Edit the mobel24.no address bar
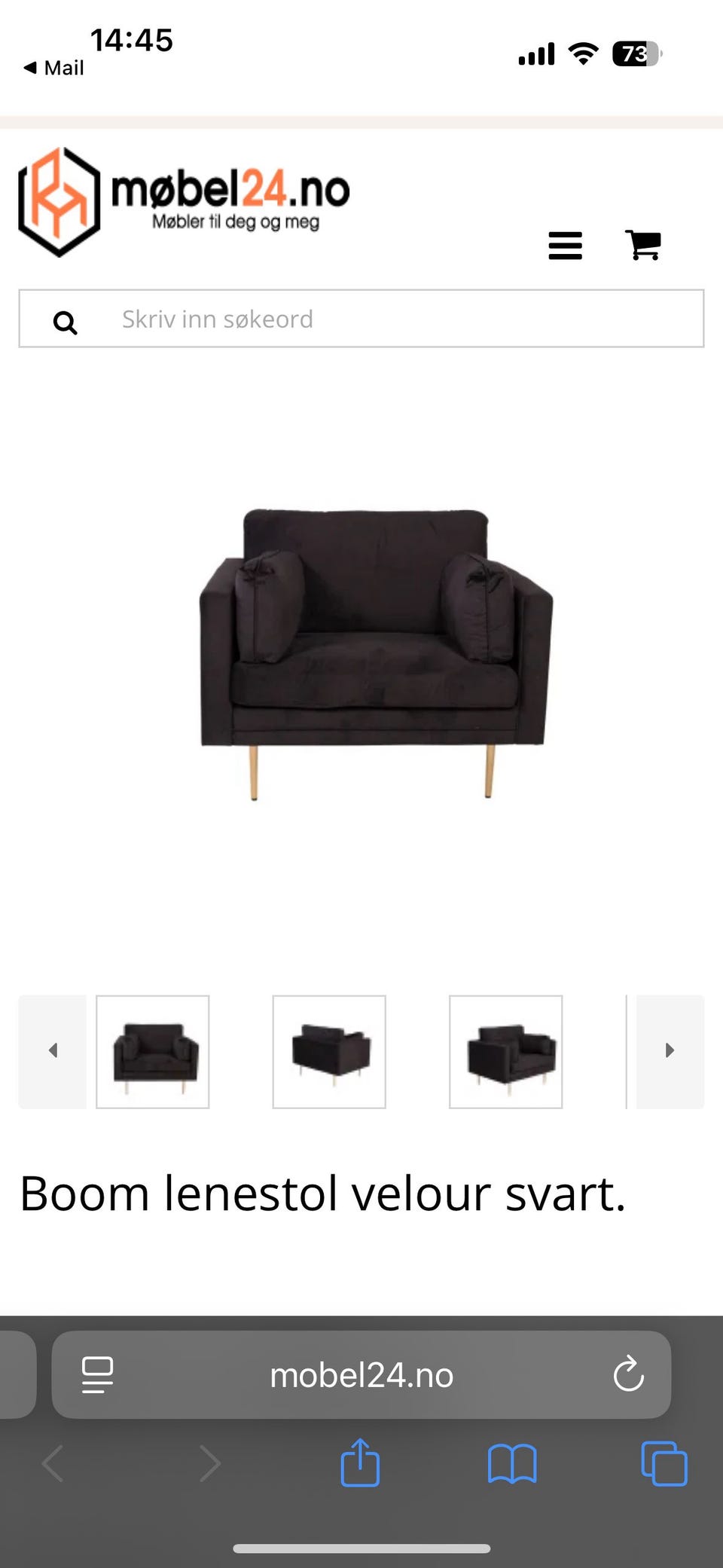723x1568 pixels. click(x=361, y=1375)
